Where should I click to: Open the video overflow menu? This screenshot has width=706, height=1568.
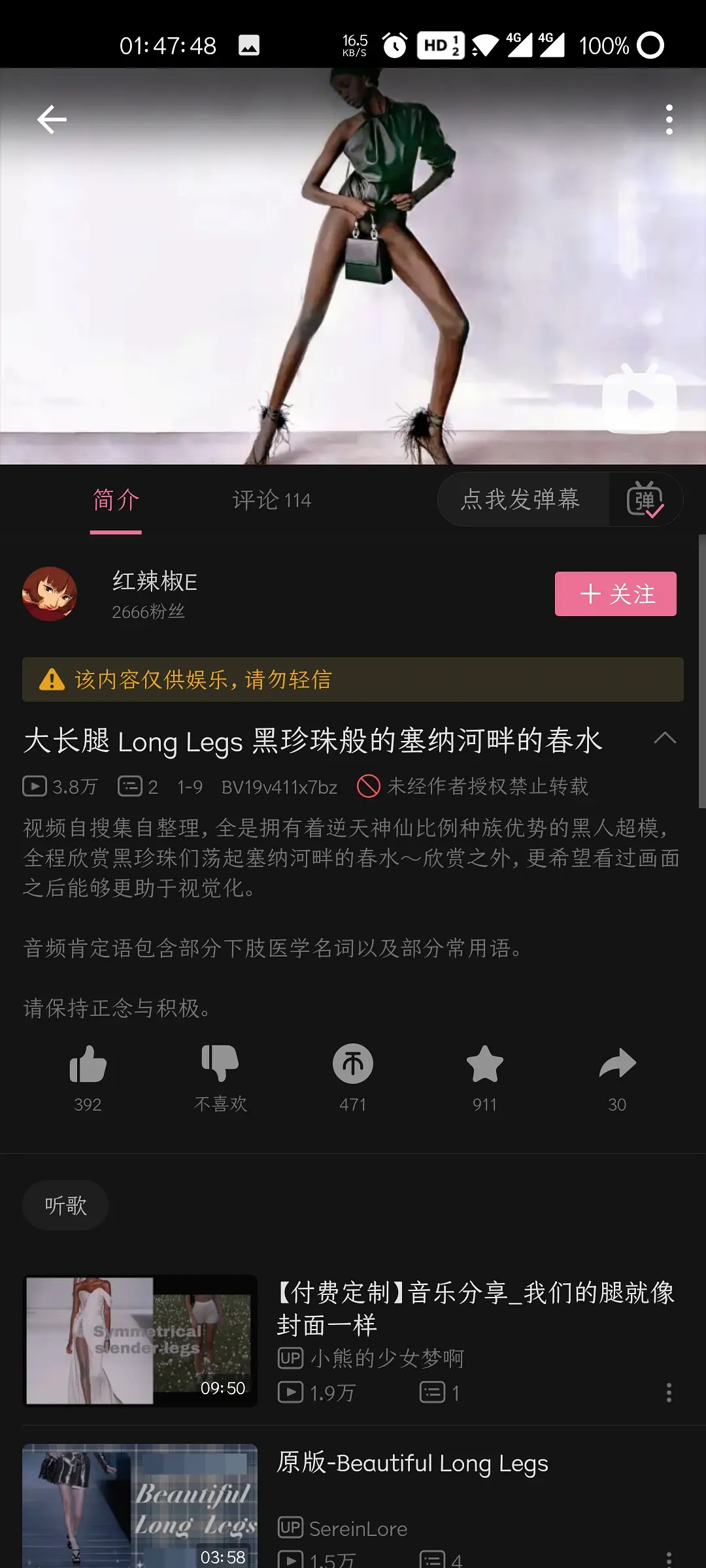pyautogui.click(x=669, y=120)
